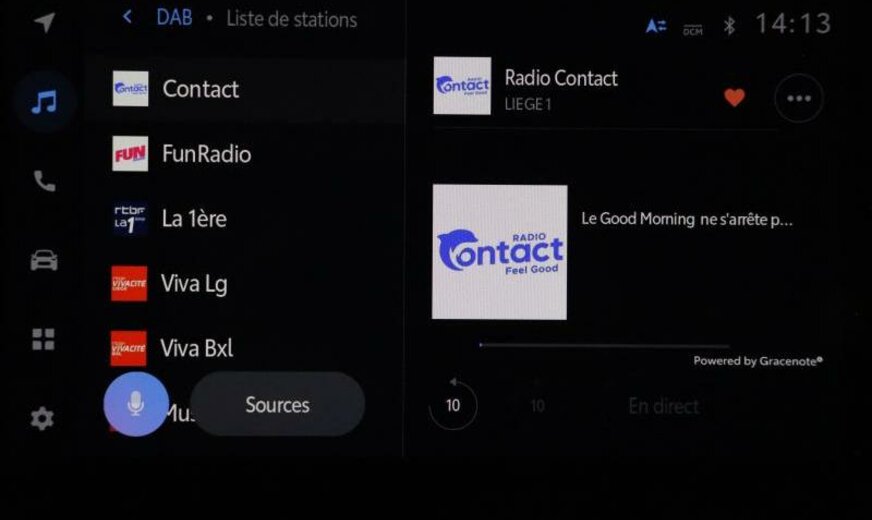Select the FunRadio station
This screenshot has width=872, height=520.
pos(245,154)
